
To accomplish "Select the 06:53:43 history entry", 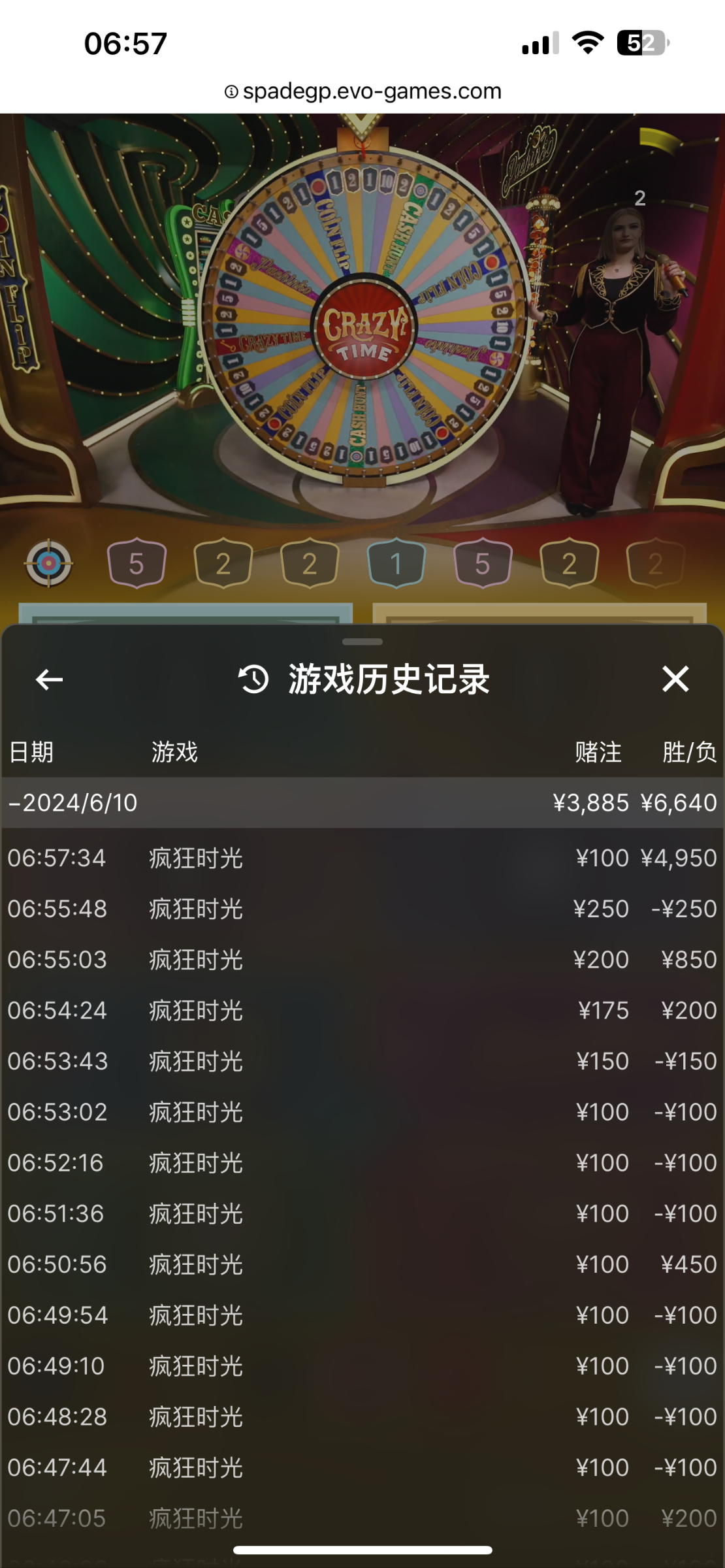I will 362,1061.
